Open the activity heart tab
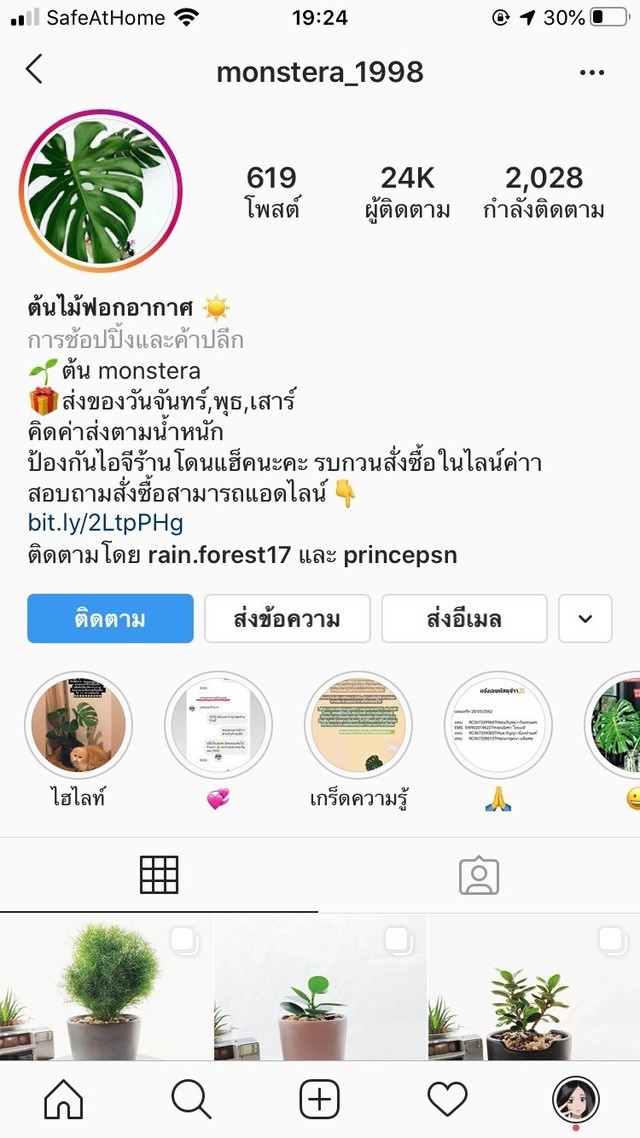The height and width of the screenshot is (1138, 640). click(447, 1099)
